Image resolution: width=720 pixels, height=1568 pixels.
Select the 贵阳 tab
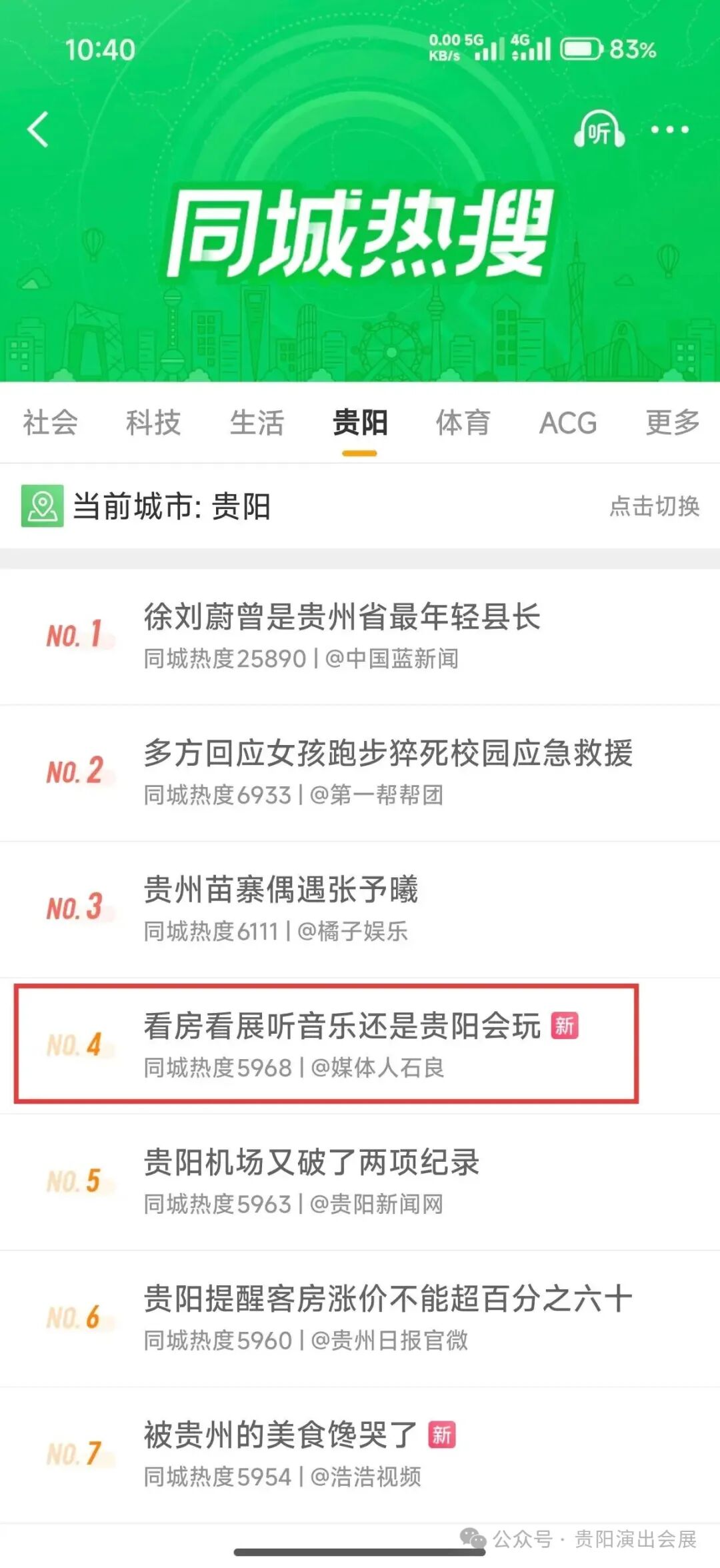point(360,423)
